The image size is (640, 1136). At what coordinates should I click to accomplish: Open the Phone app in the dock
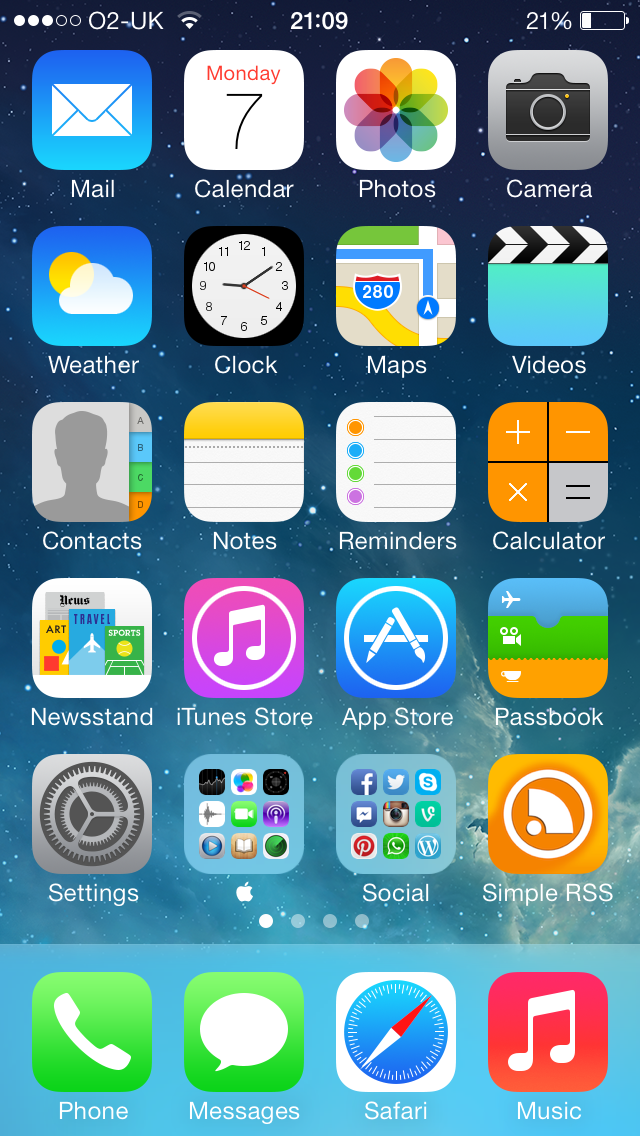coord(92,1032)
